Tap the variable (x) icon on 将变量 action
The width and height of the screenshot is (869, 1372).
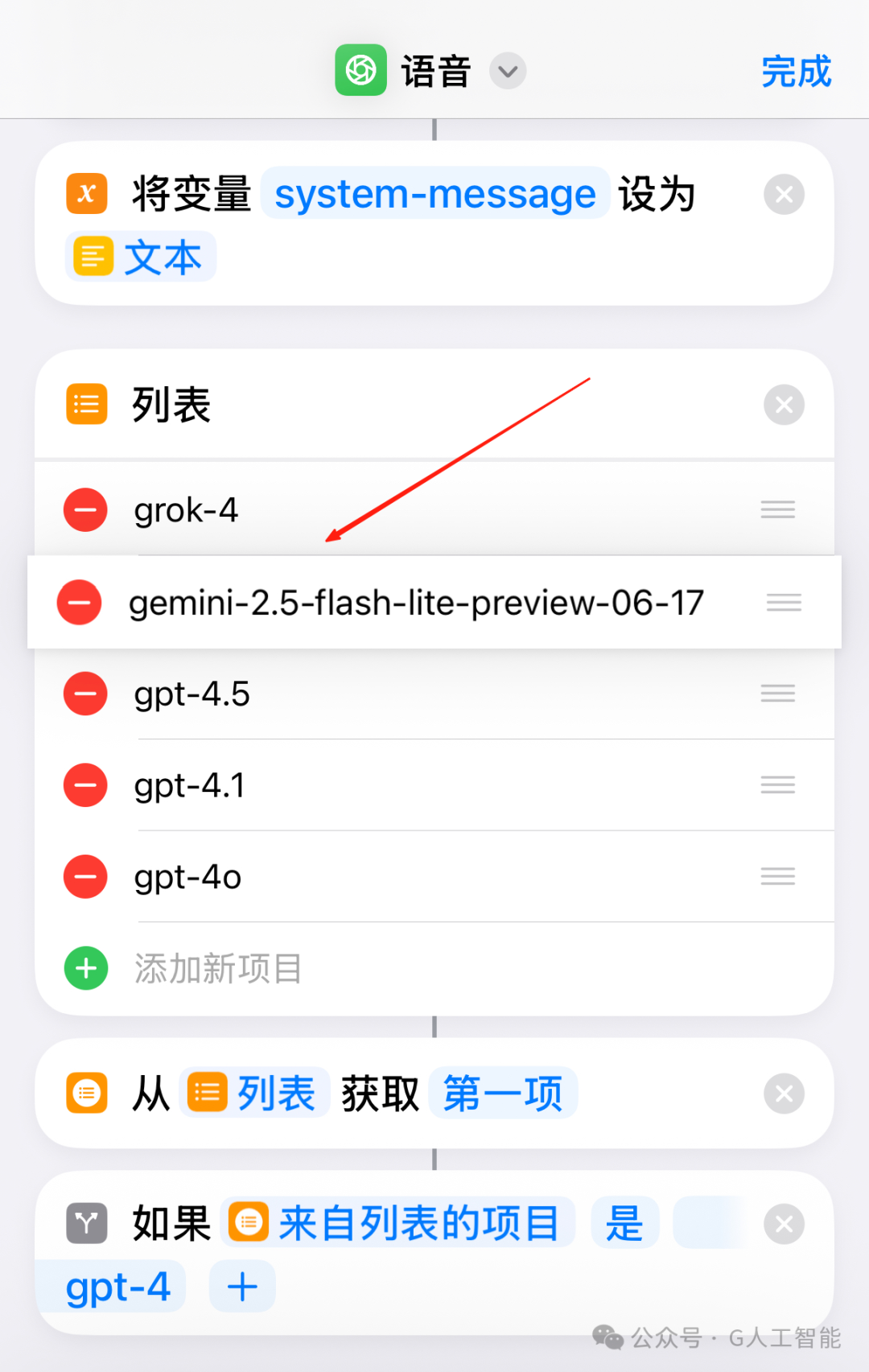(86, 193)
